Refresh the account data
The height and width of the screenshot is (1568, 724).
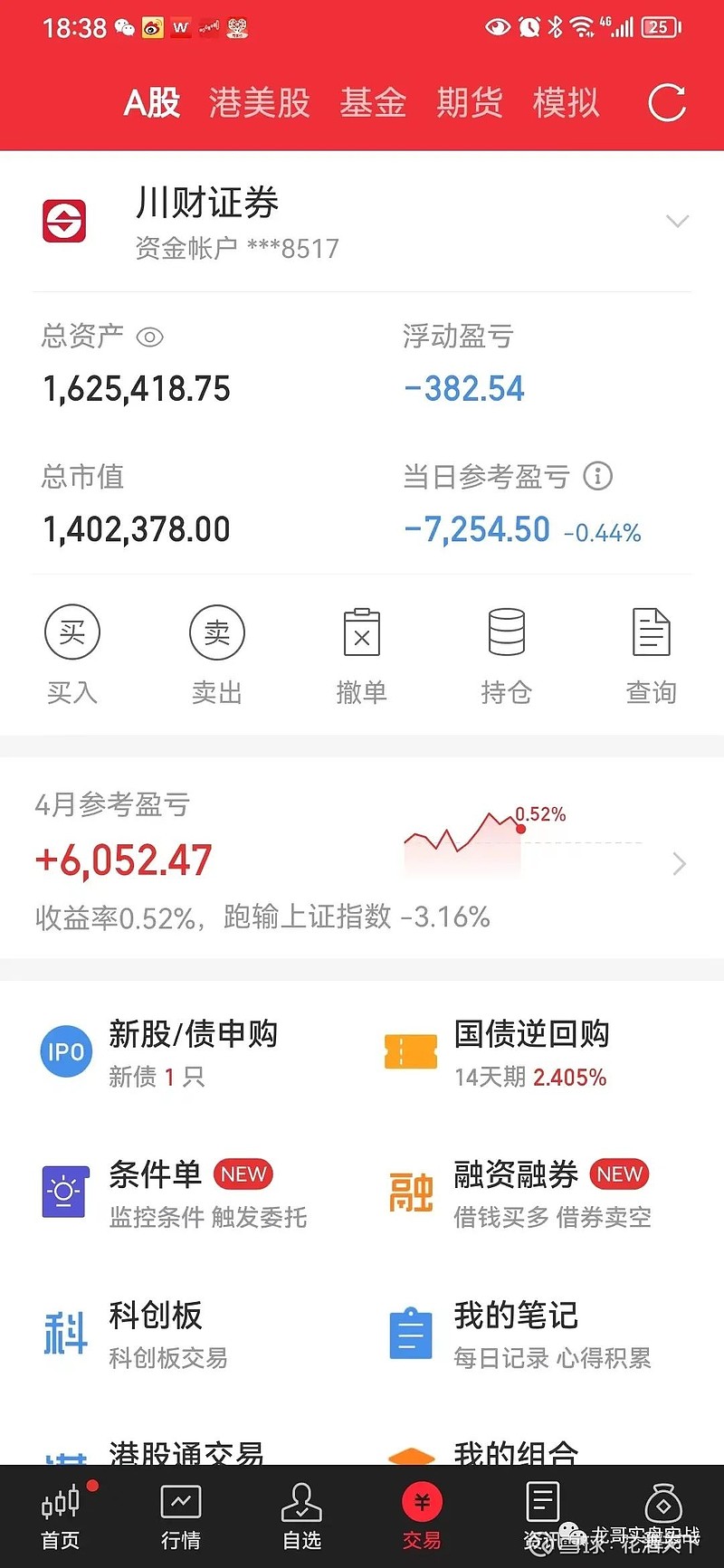667,102
